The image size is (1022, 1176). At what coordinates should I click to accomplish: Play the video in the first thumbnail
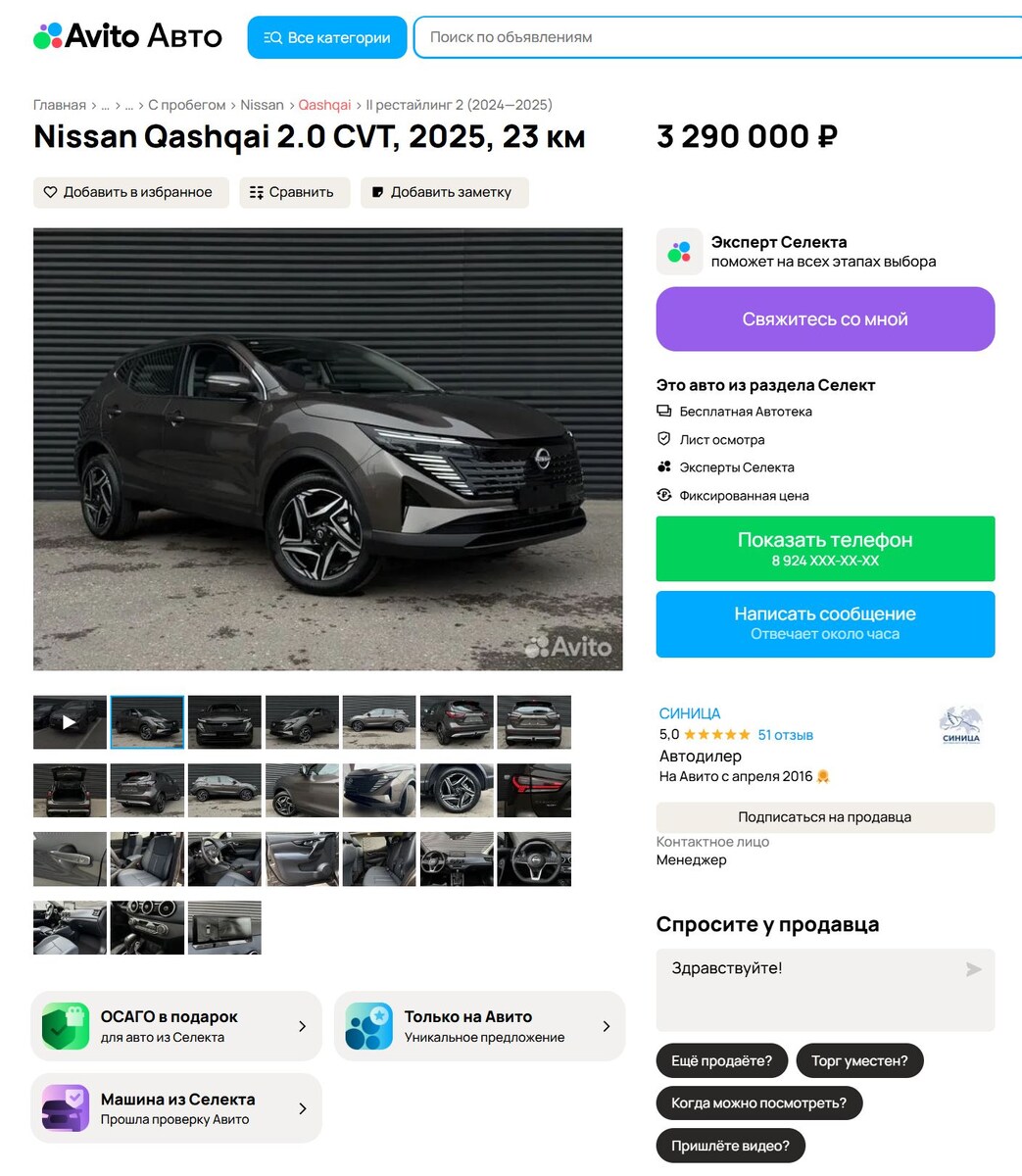pyautogui.click(x=69, y=721)
